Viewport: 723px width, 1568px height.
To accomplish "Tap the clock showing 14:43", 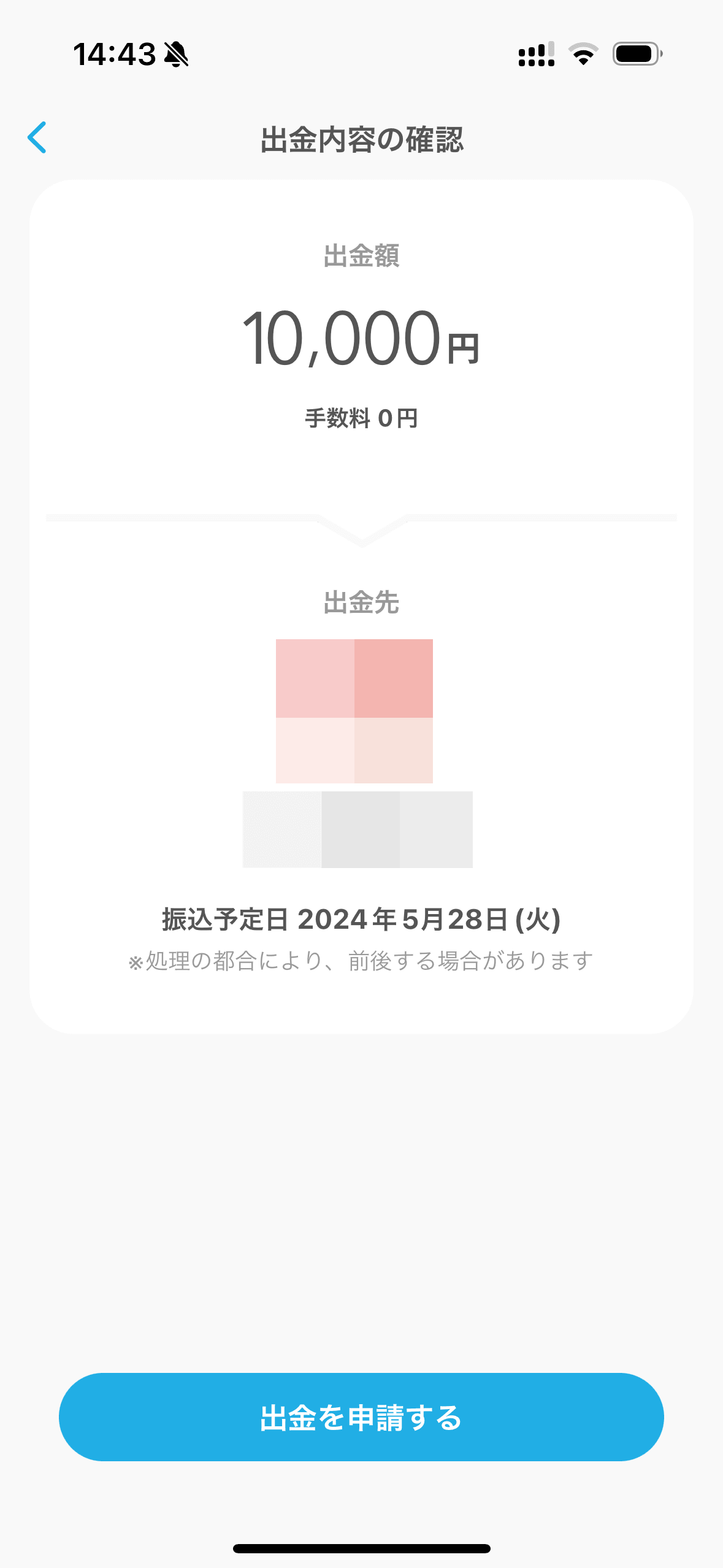I will (114, 53).
